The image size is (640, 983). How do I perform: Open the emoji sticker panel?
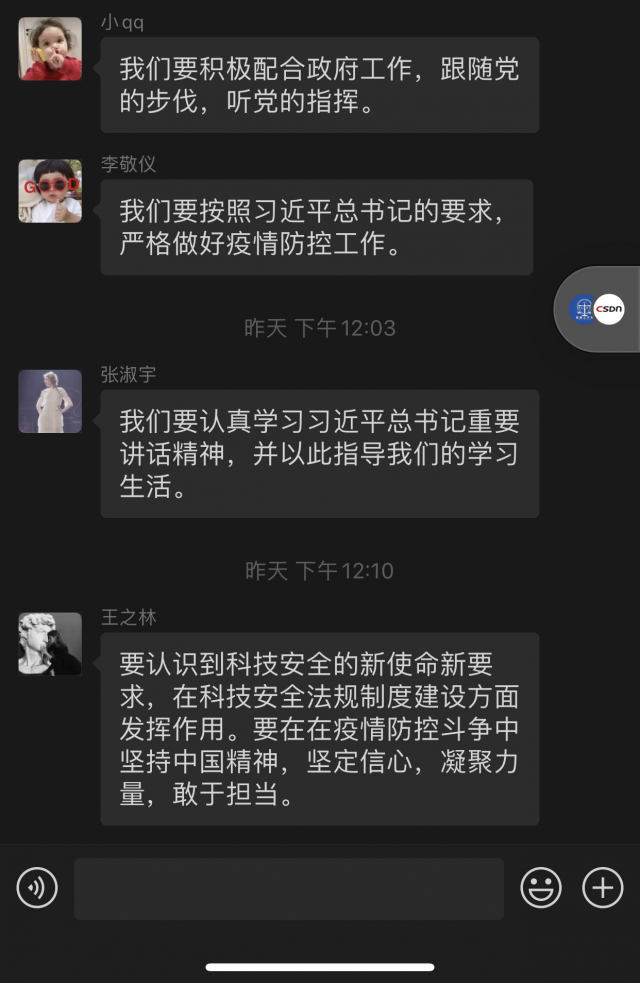[x=541, y=888]
